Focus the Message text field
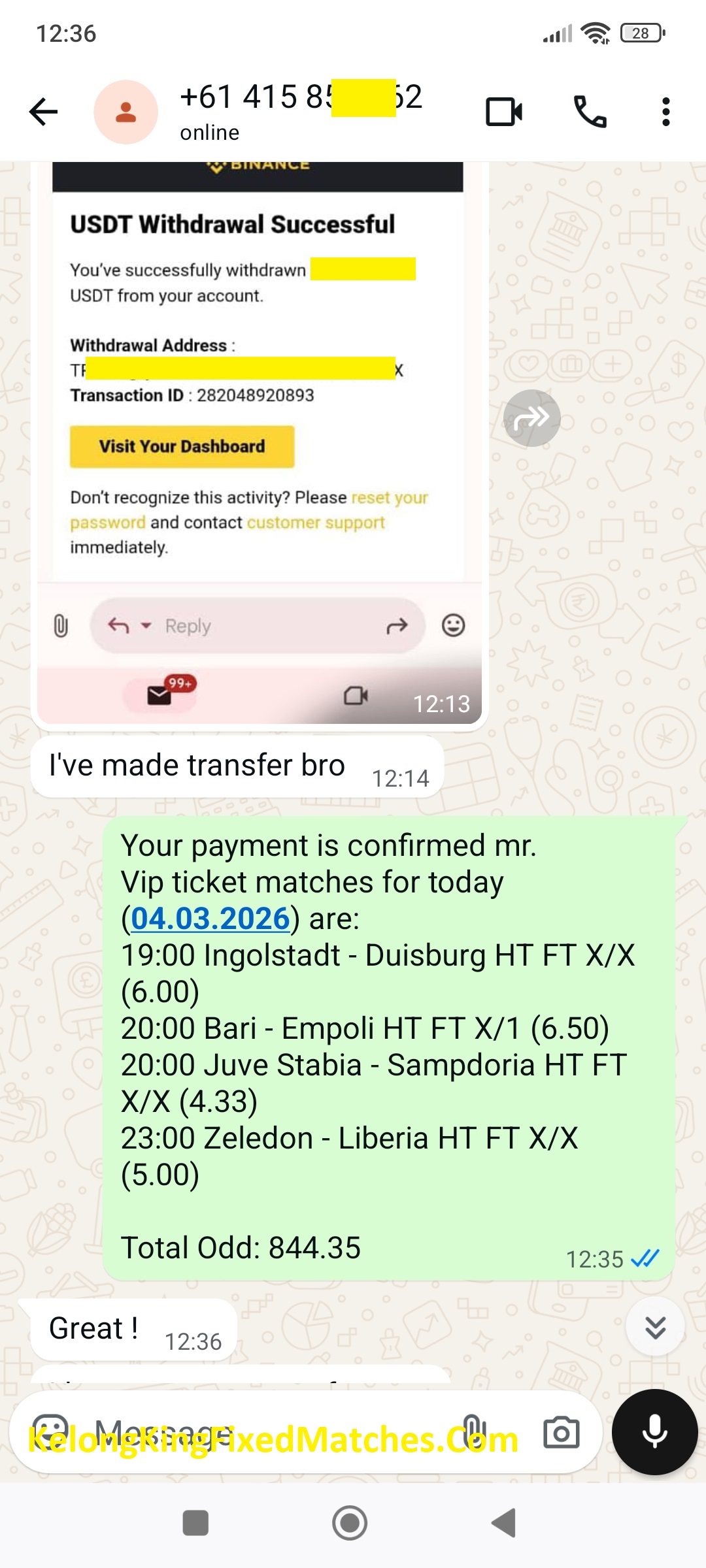 click(261, 1433)
